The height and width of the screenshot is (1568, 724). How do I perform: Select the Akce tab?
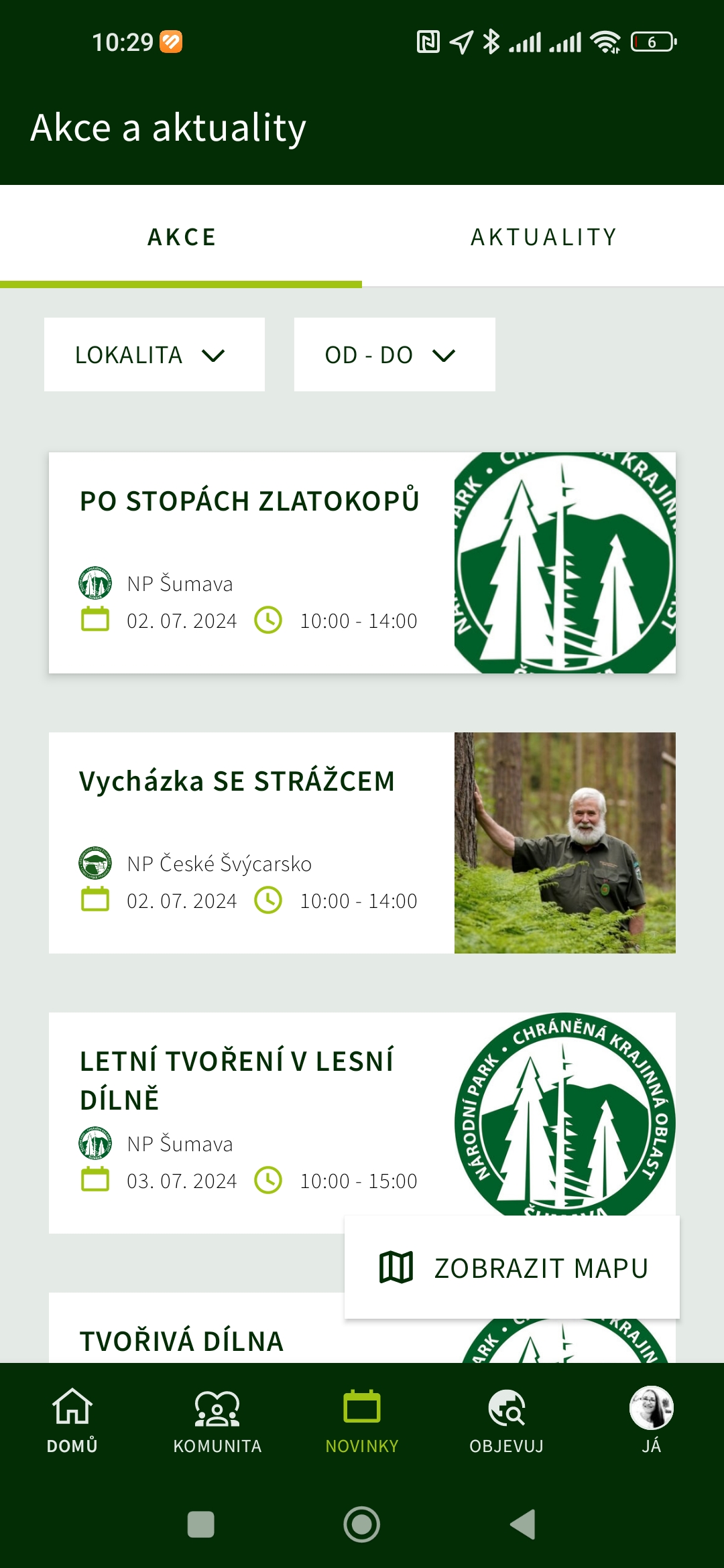181,237
